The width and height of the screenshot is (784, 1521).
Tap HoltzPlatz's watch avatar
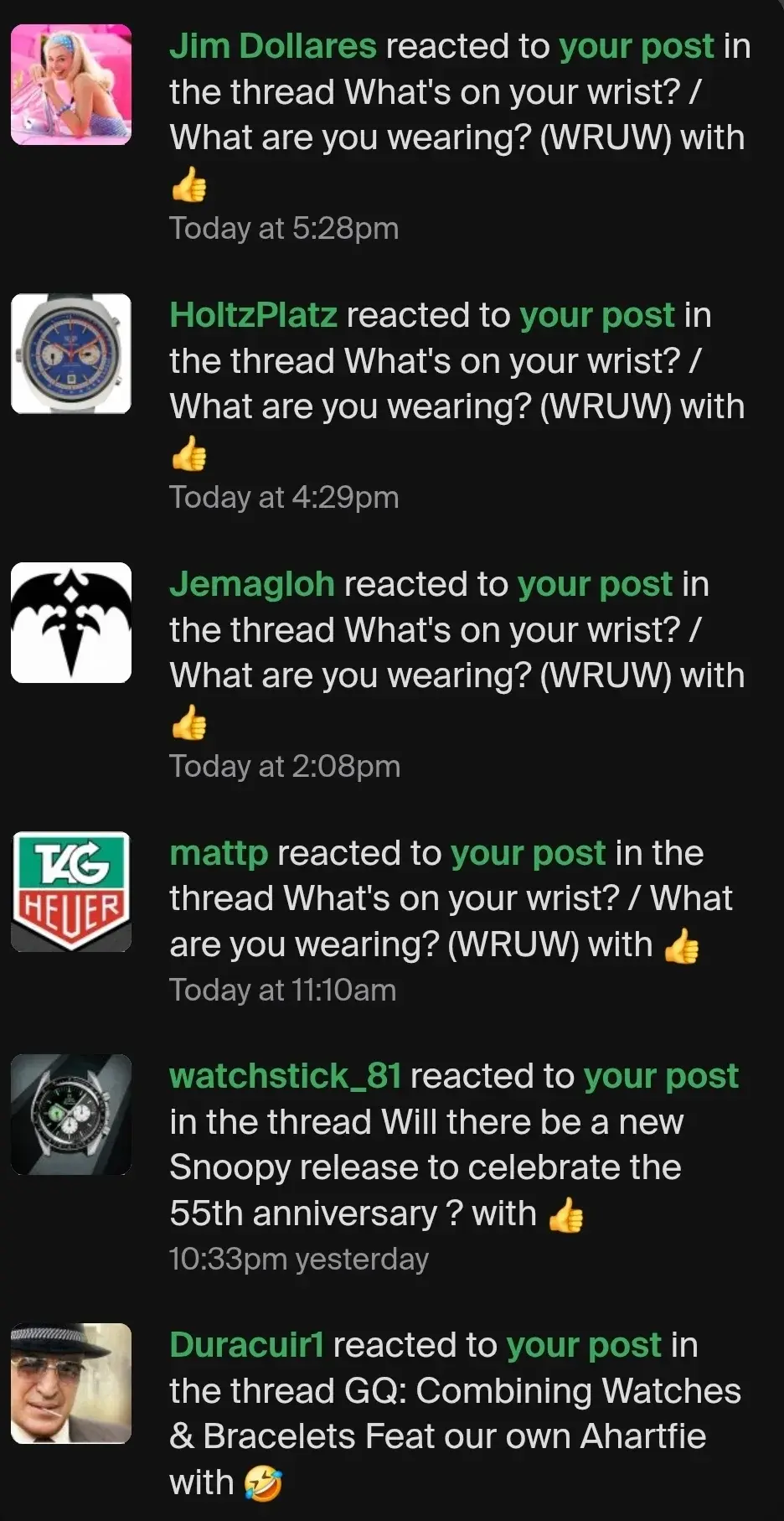[x=71, y=354]
